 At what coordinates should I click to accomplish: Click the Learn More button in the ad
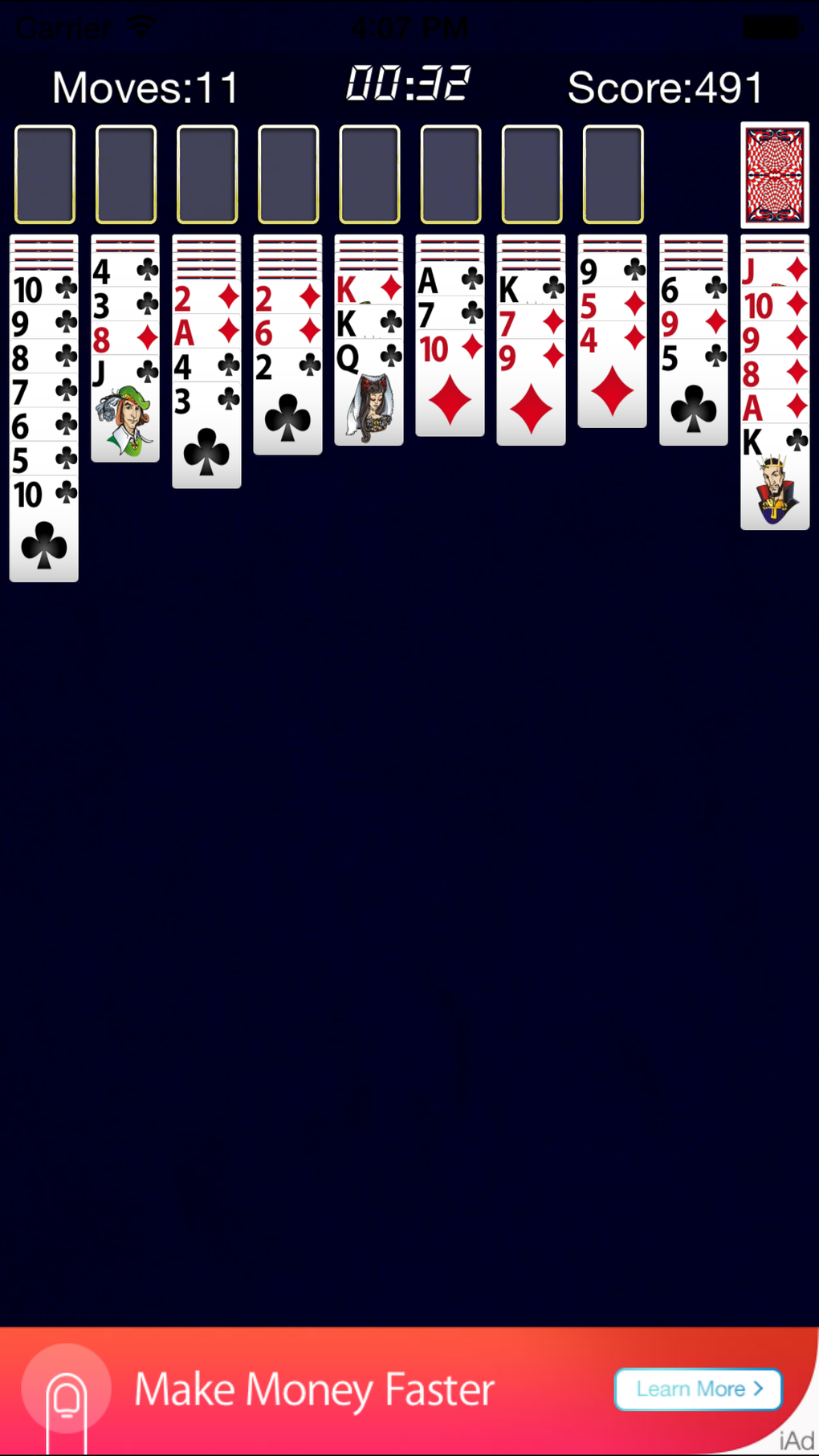697,1389
